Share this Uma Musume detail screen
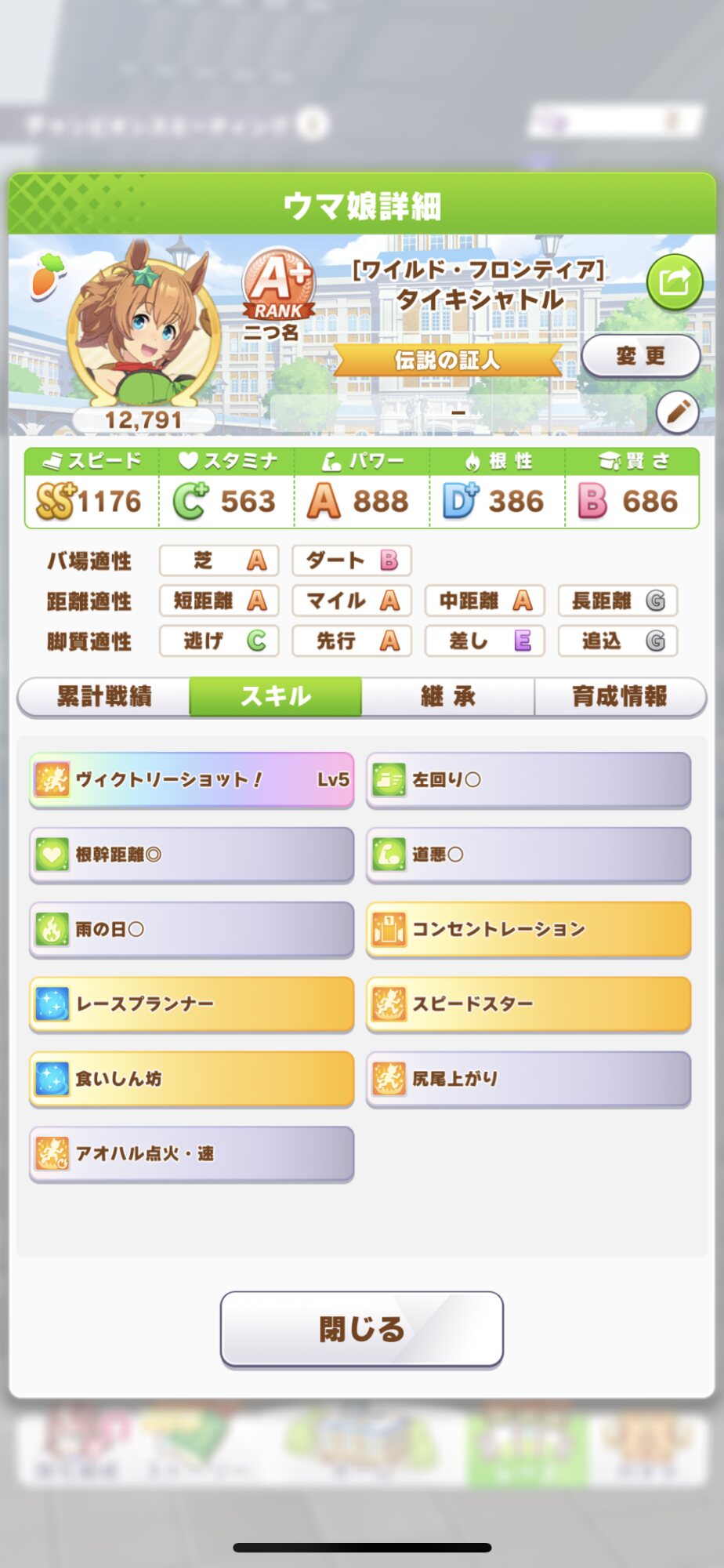Image resolution: width=724 pixels, height=1568 pixels. click(675, 281)
